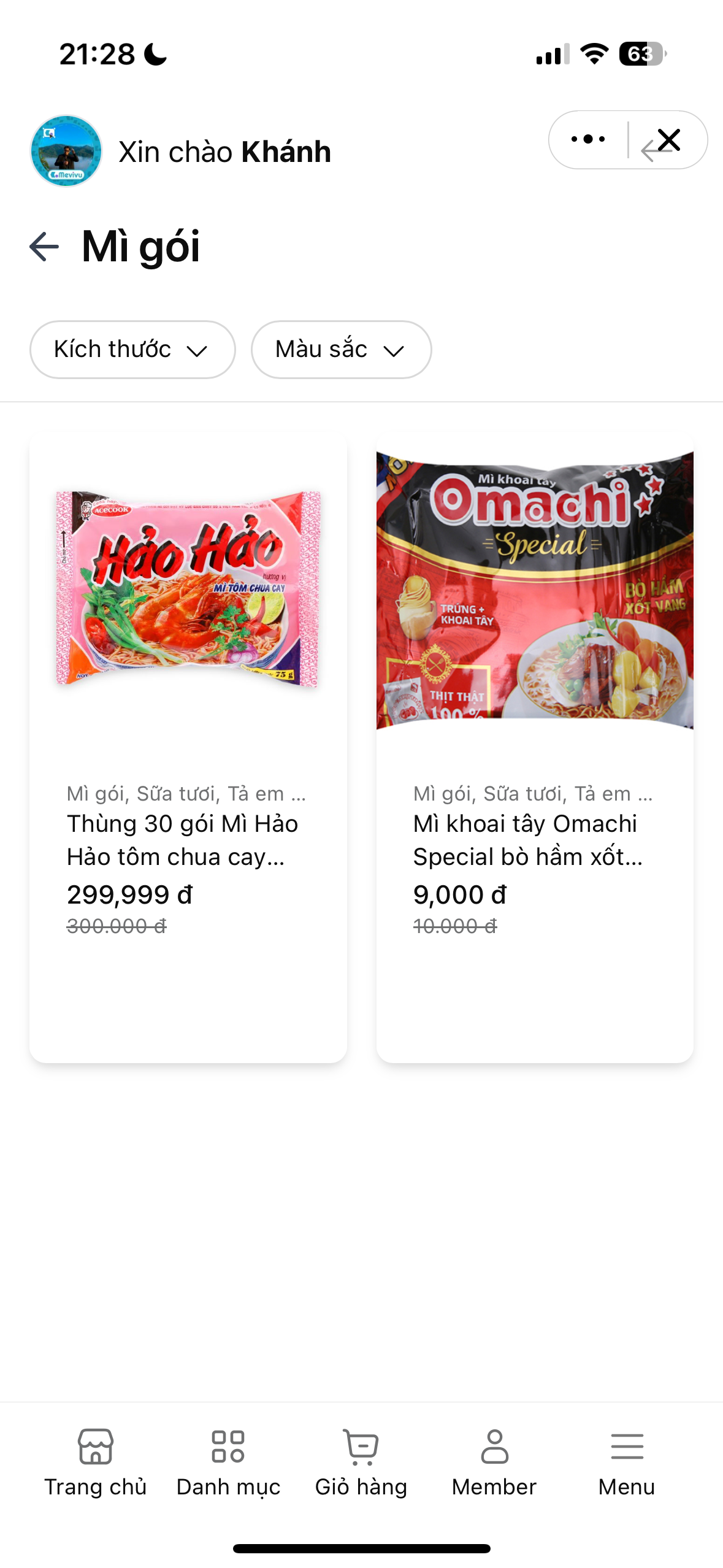
Task: Open the Giỏ hàng cart tab
Action: point(361,1462)
